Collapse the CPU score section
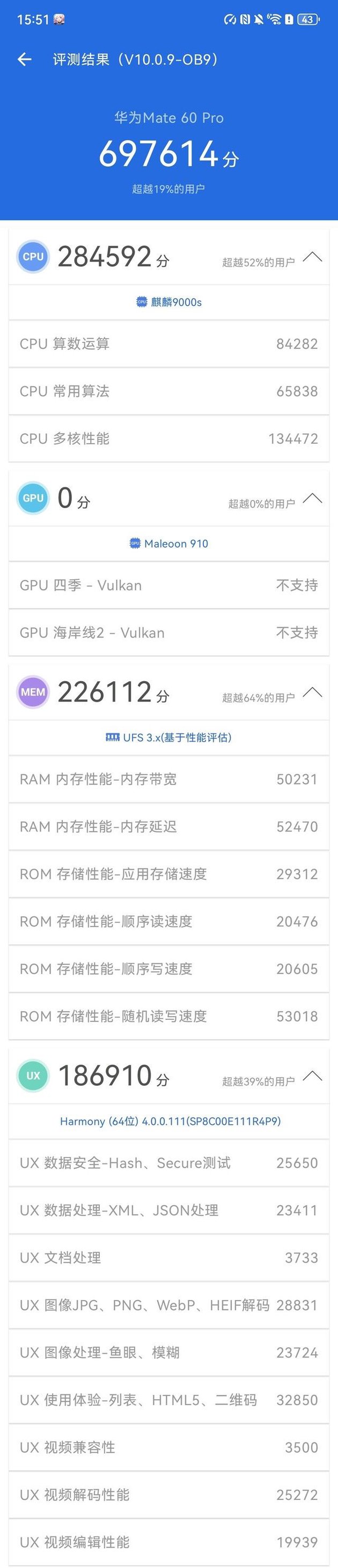The height and width of the screenshot is (1568, 338). click(312, 256)
